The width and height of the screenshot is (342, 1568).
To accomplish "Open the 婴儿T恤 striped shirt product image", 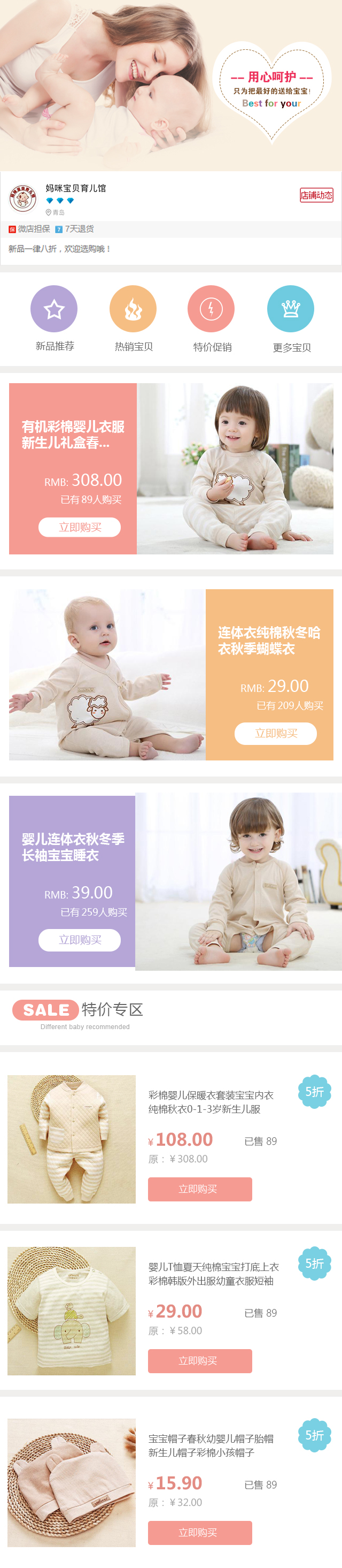I will pos(72,1311).
